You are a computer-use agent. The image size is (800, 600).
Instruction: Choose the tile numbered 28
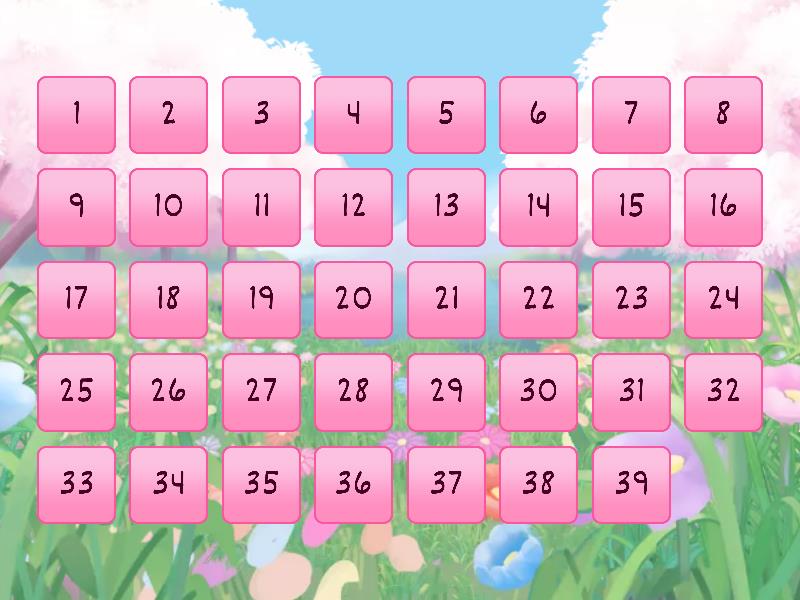[x=353, y=392]
